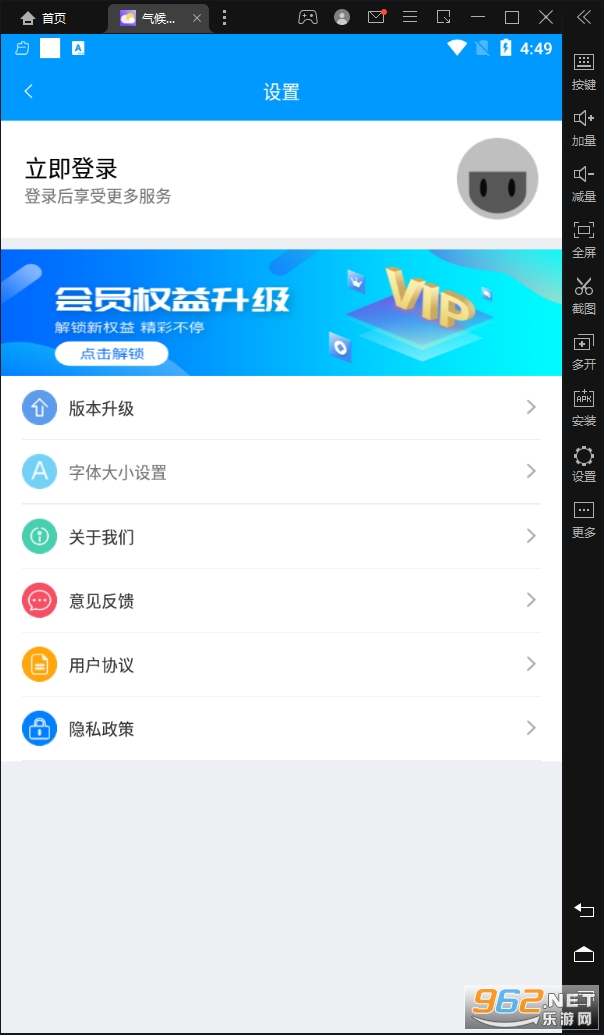Tap the 全屏 fullscreen button

(x=584, y=240)
